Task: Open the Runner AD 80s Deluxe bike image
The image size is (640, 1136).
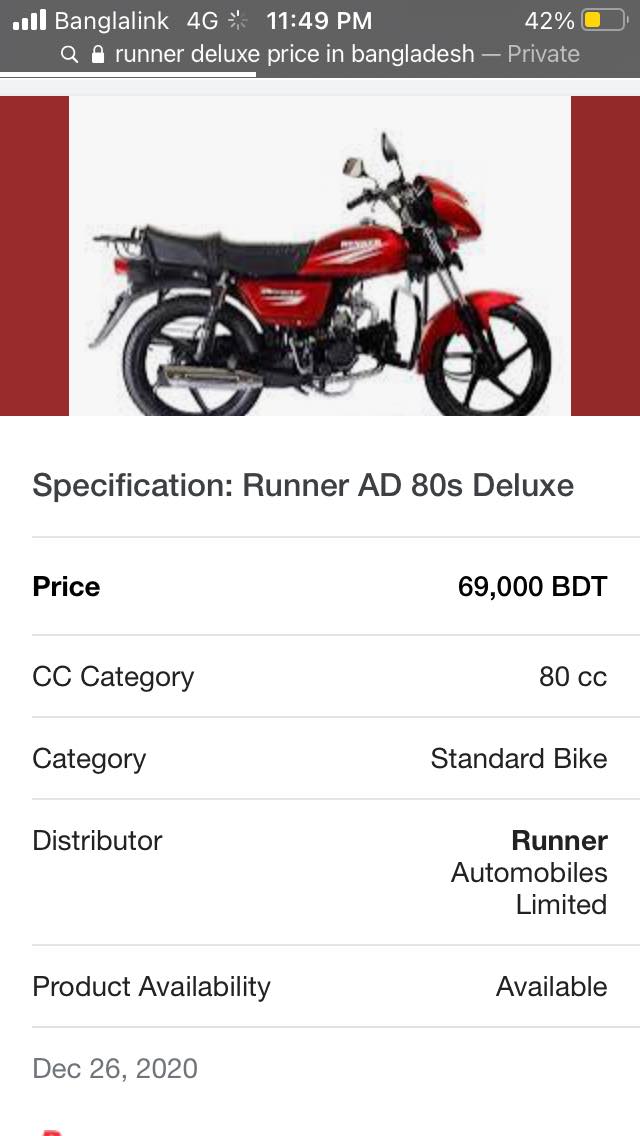Action: pyautogui.click(x=320, y=256)
